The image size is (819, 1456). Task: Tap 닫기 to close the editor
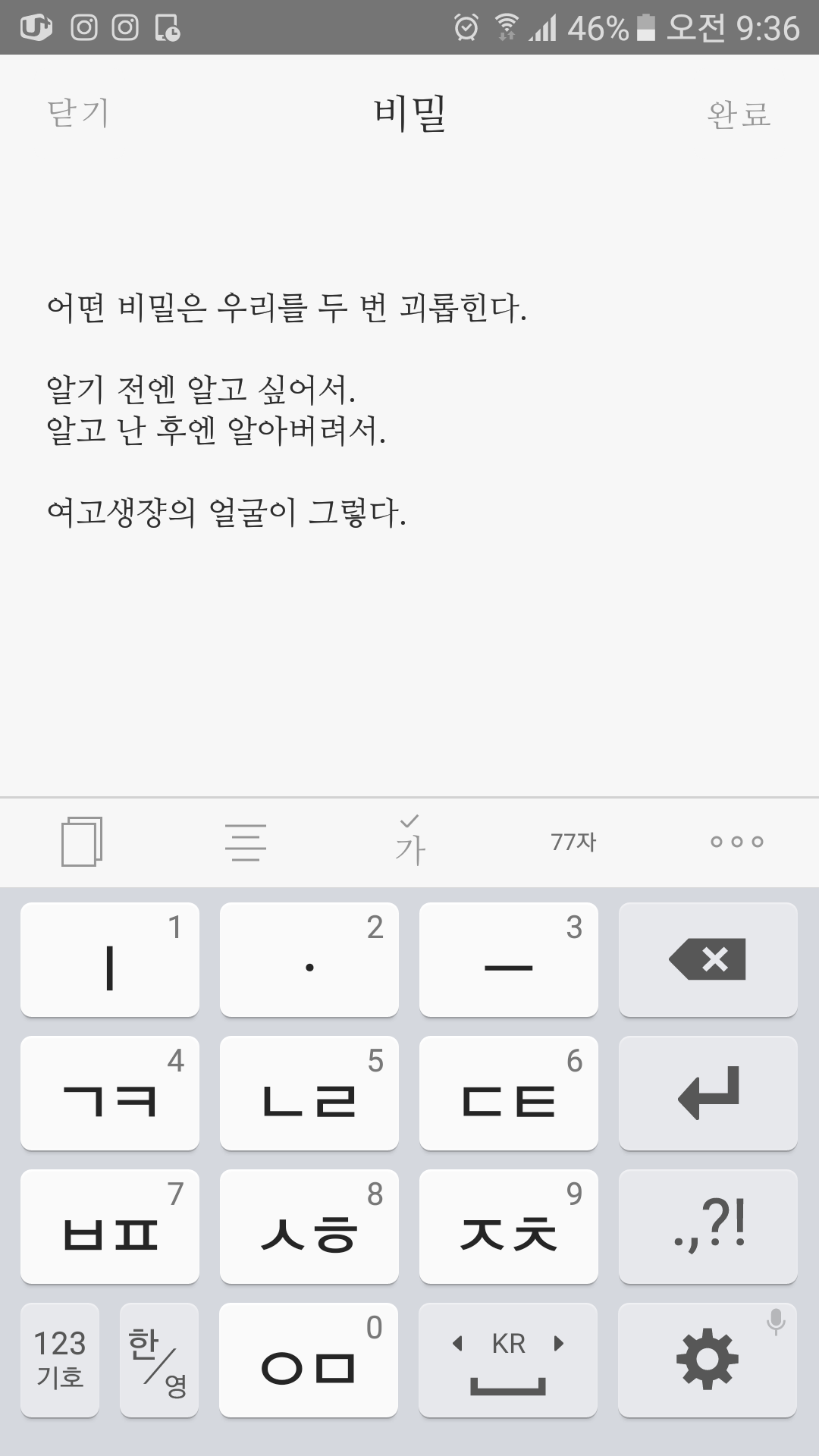78,114
